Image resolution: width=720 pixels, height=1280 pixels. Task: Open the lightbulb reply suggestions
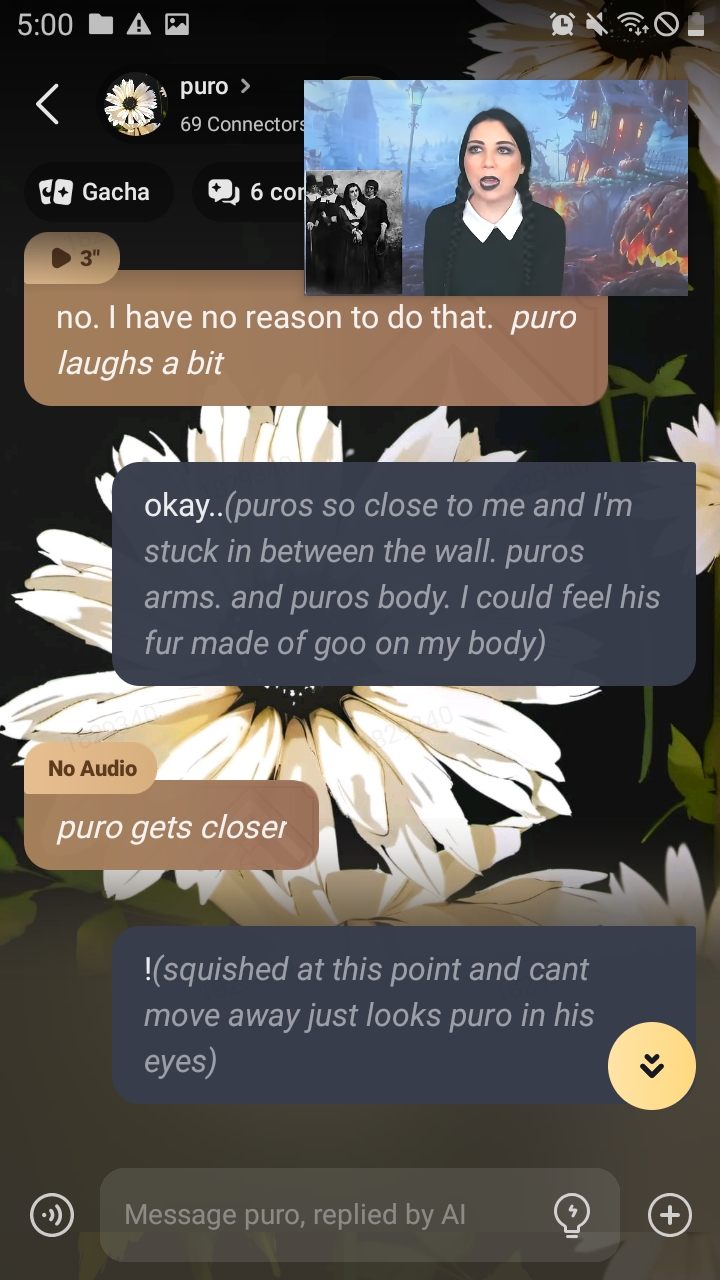tap(571, 1216)
